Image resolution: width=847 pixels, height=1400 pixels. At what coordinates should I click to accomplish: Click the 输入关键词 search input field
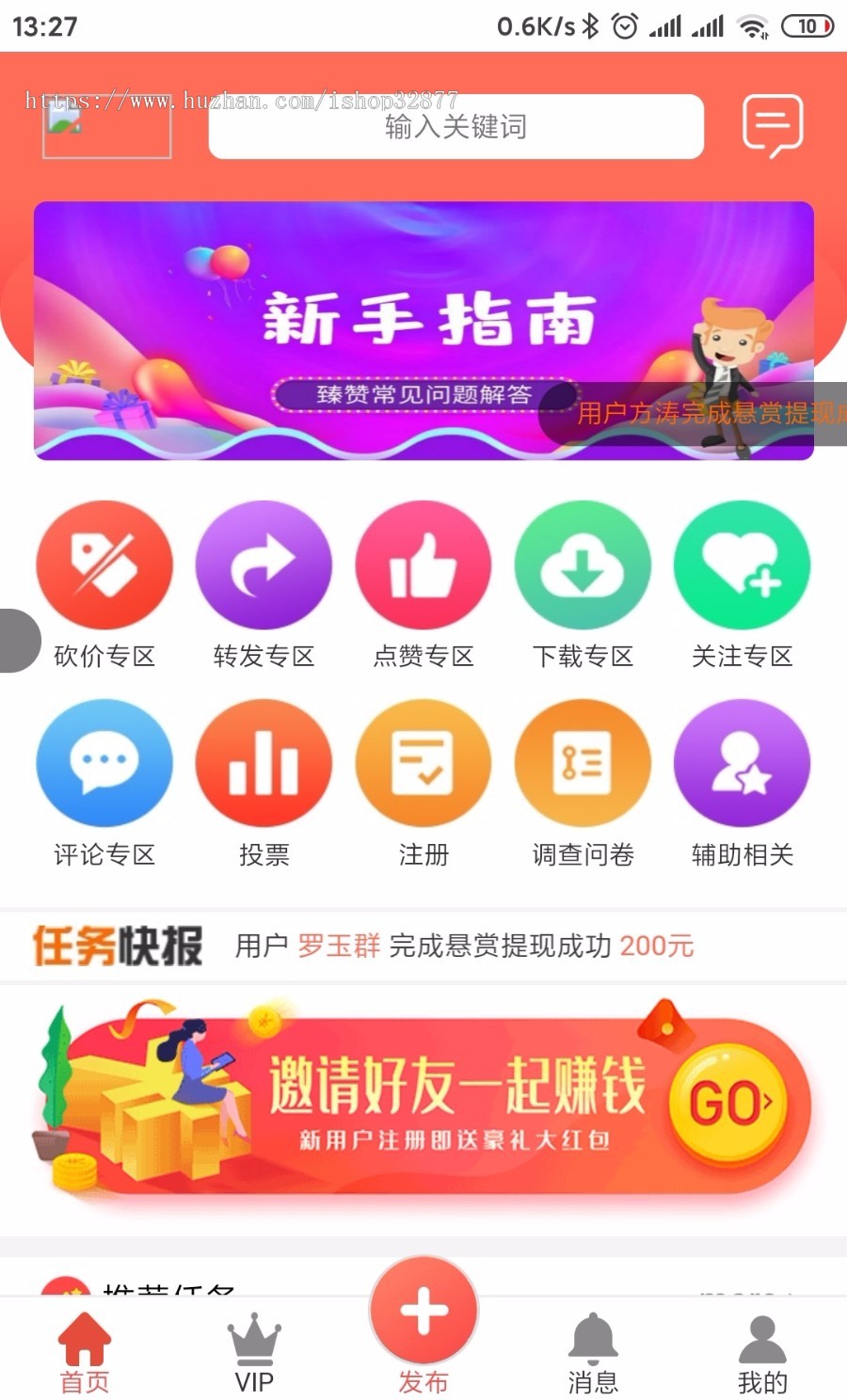(455, 127)
